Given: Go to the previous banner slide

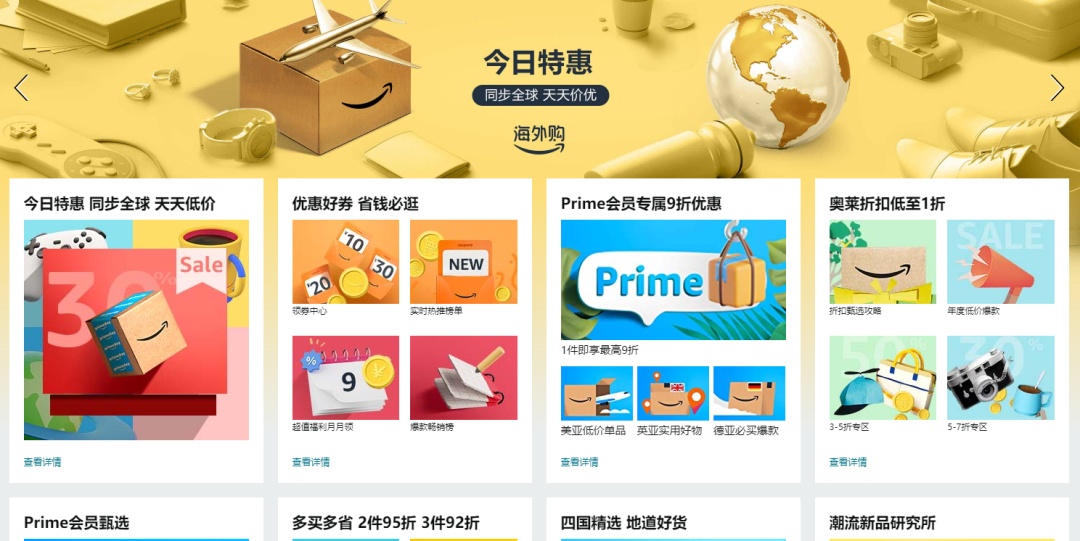Looking at the screenshot, I should click(x=21, y=88).
